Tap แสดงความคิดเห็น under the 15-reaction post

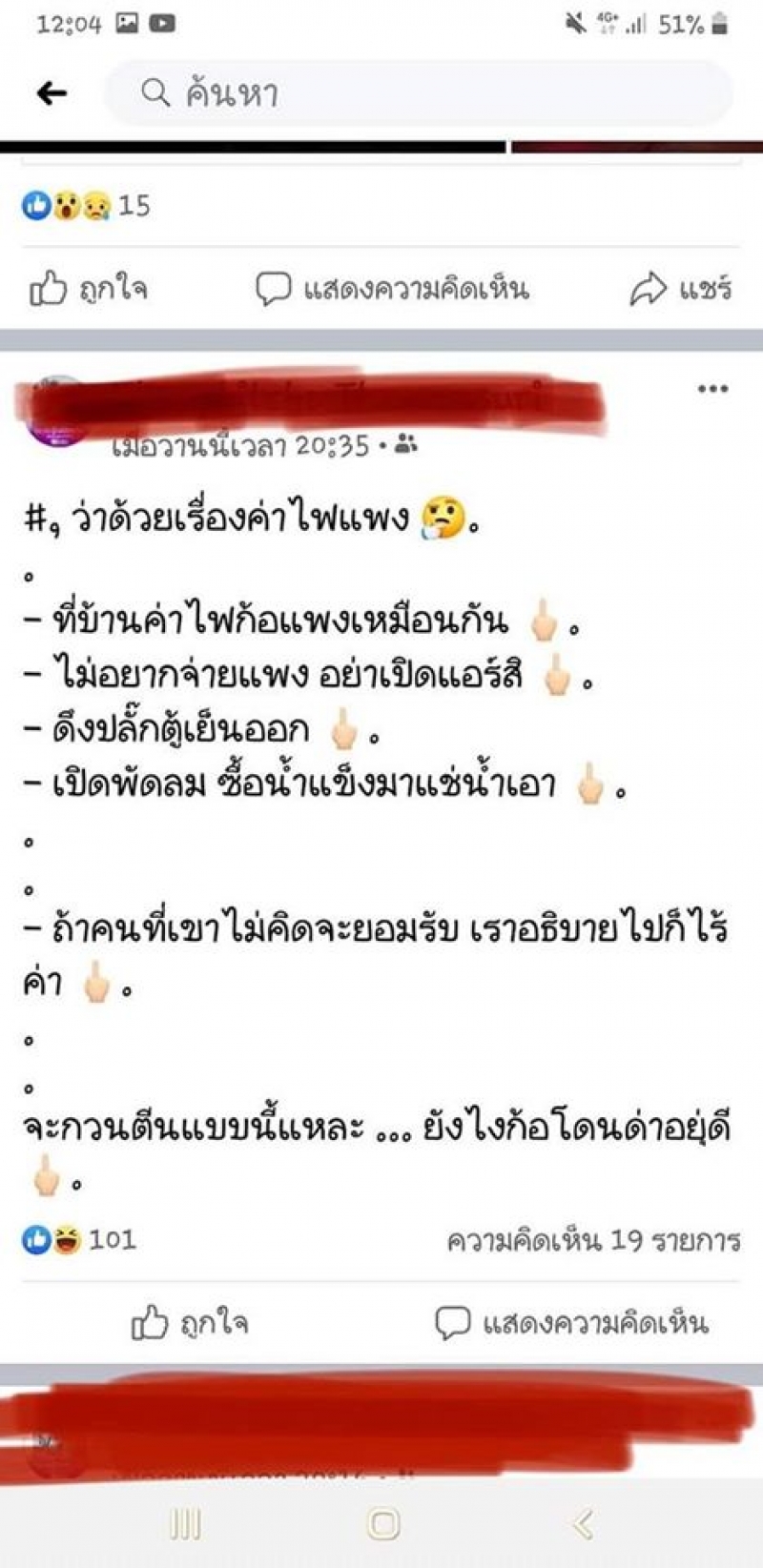[x=392, y=289]
